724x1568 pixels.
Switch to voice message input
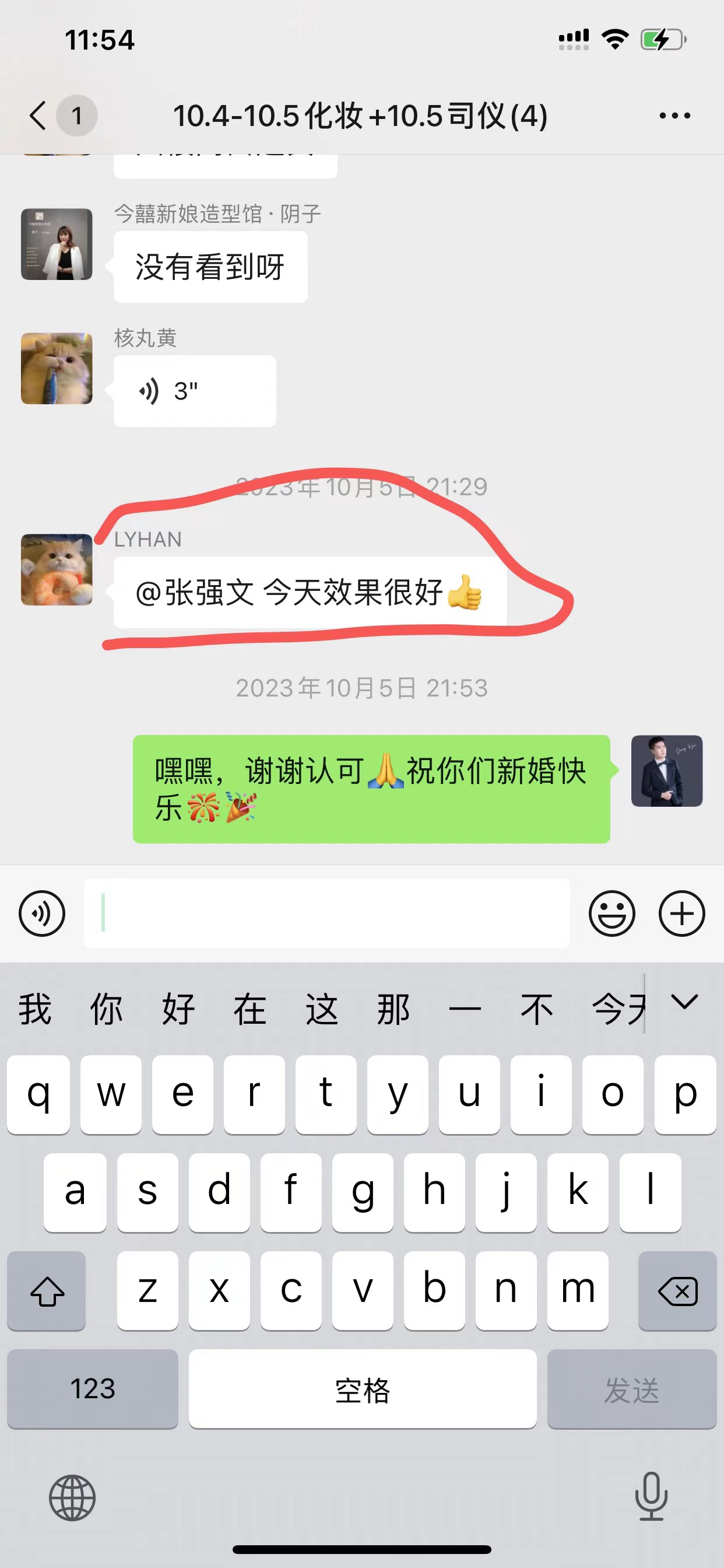tap(42, 913)
